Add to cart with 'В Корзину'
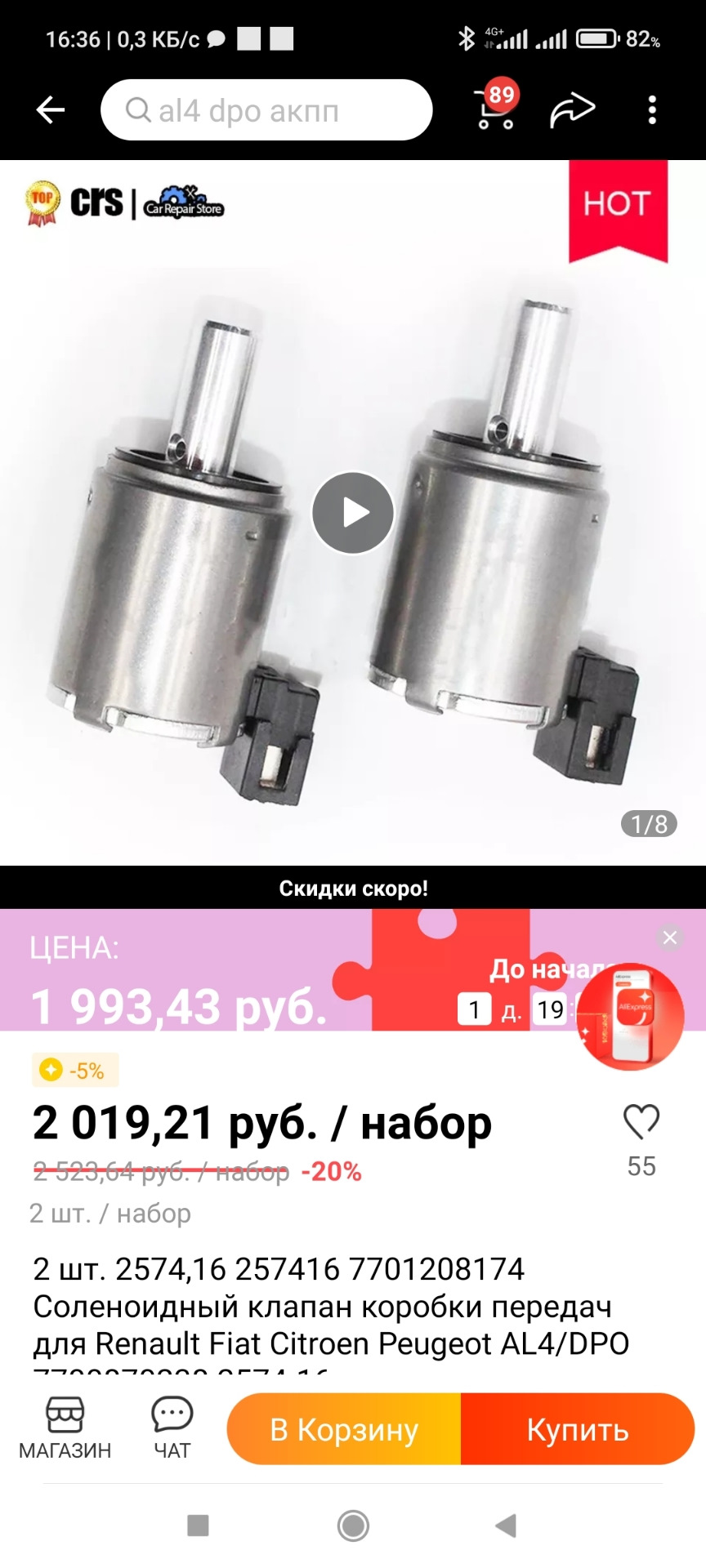Viewport: 706px width, 1568px height. [x=344, y=1430]
